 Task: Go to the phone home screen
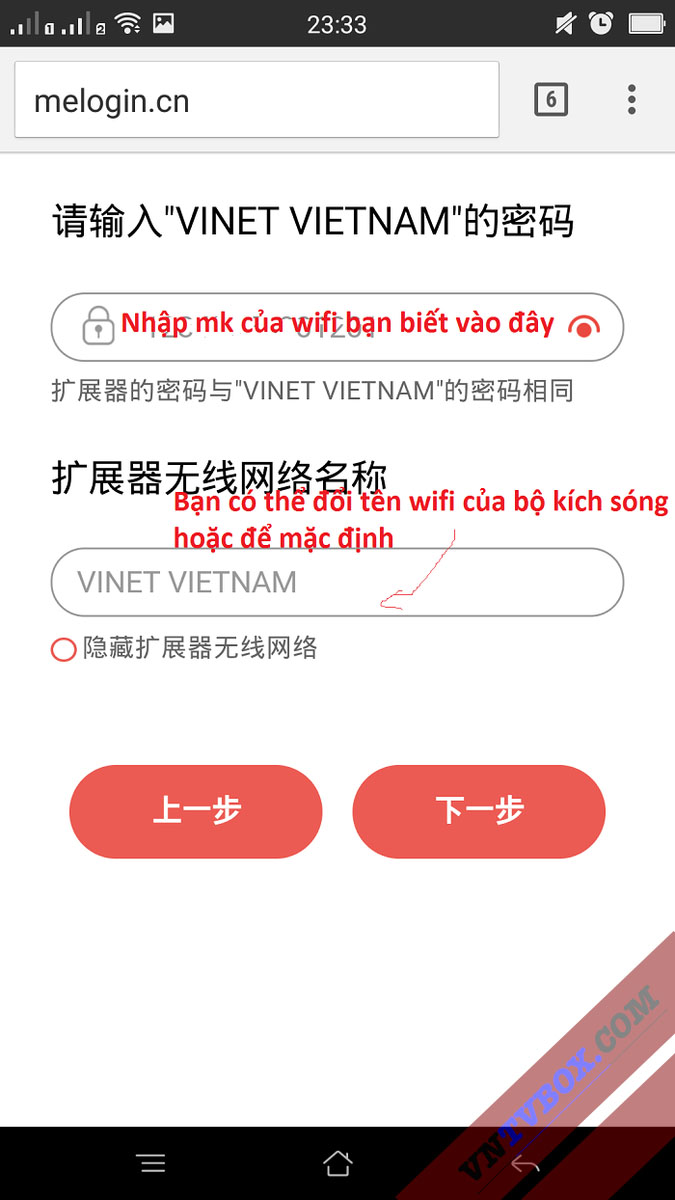(x=338, y=1163)
